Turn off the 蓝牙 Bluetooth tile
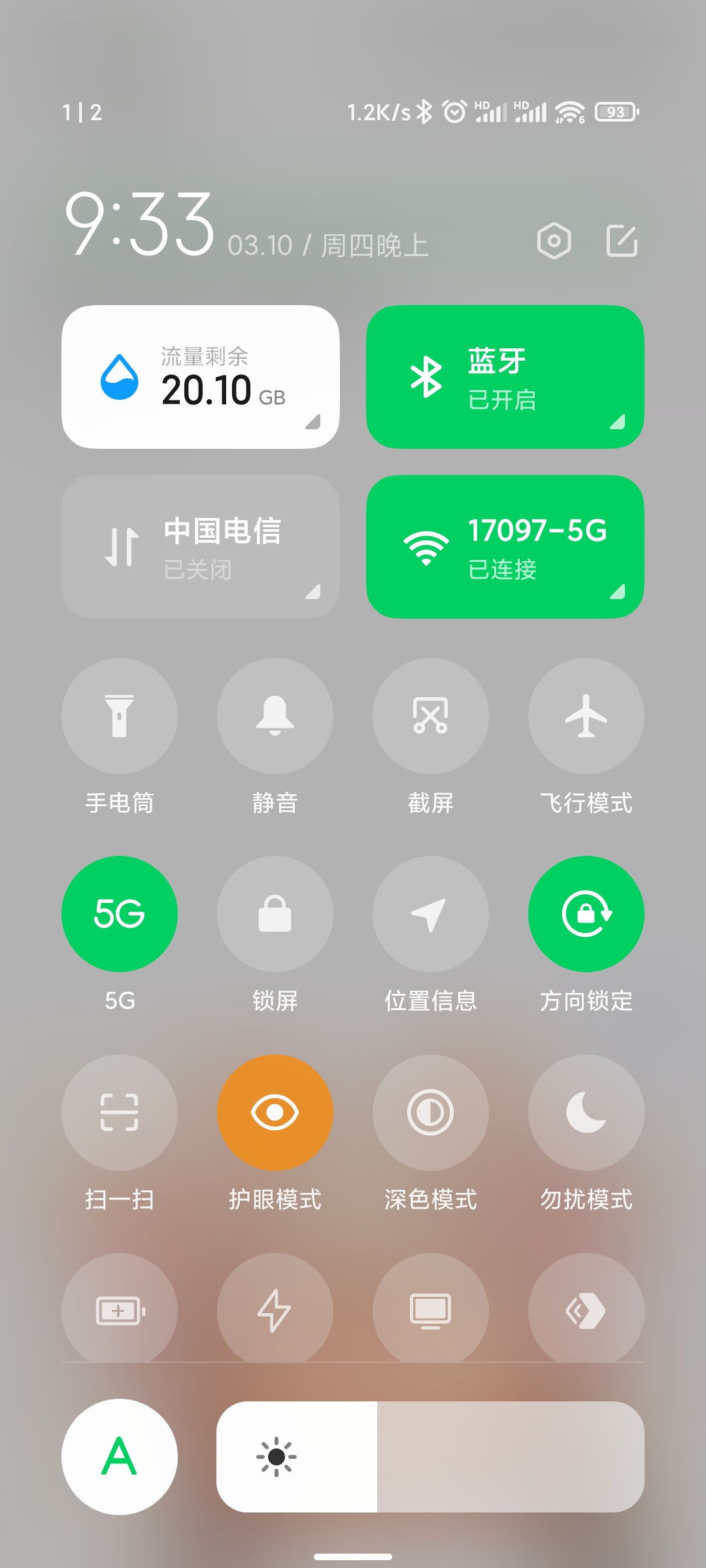Screen dimensions: 706x1568 [505, 377]
